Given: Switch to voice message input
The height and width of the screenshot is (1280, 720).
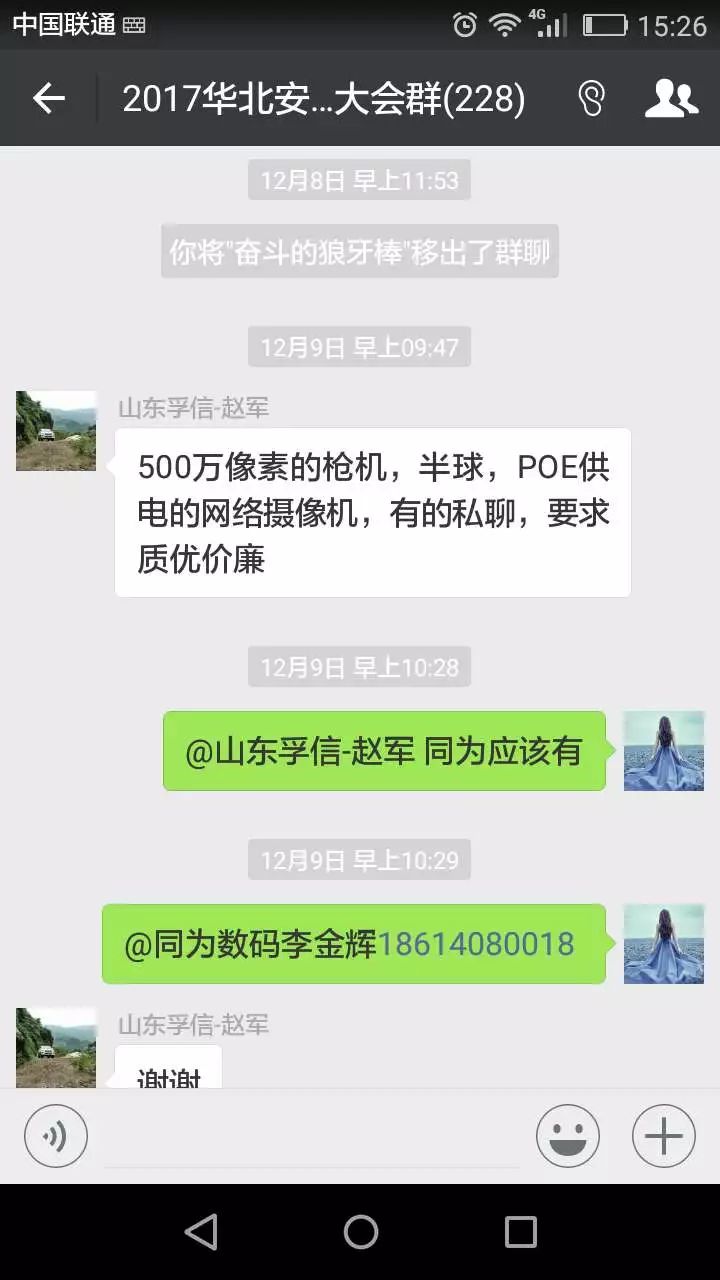Looking at the screenshot, I should coord(56,1136).
